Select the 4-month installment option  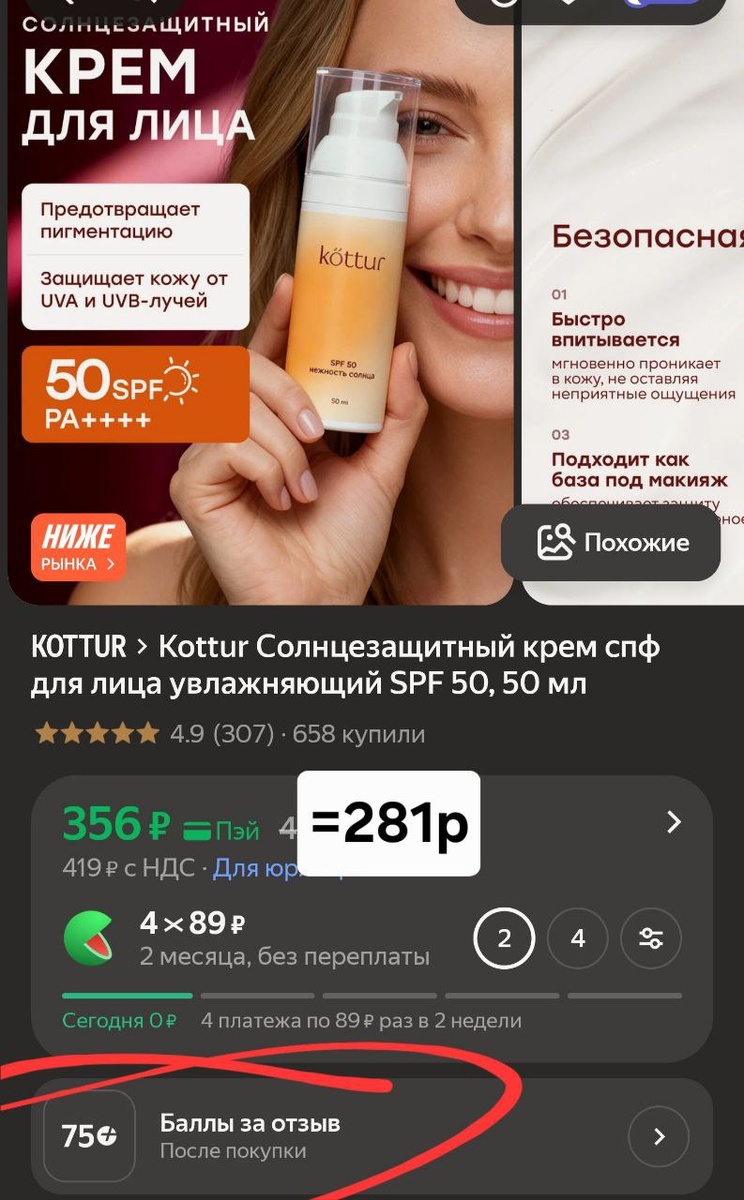577,939
